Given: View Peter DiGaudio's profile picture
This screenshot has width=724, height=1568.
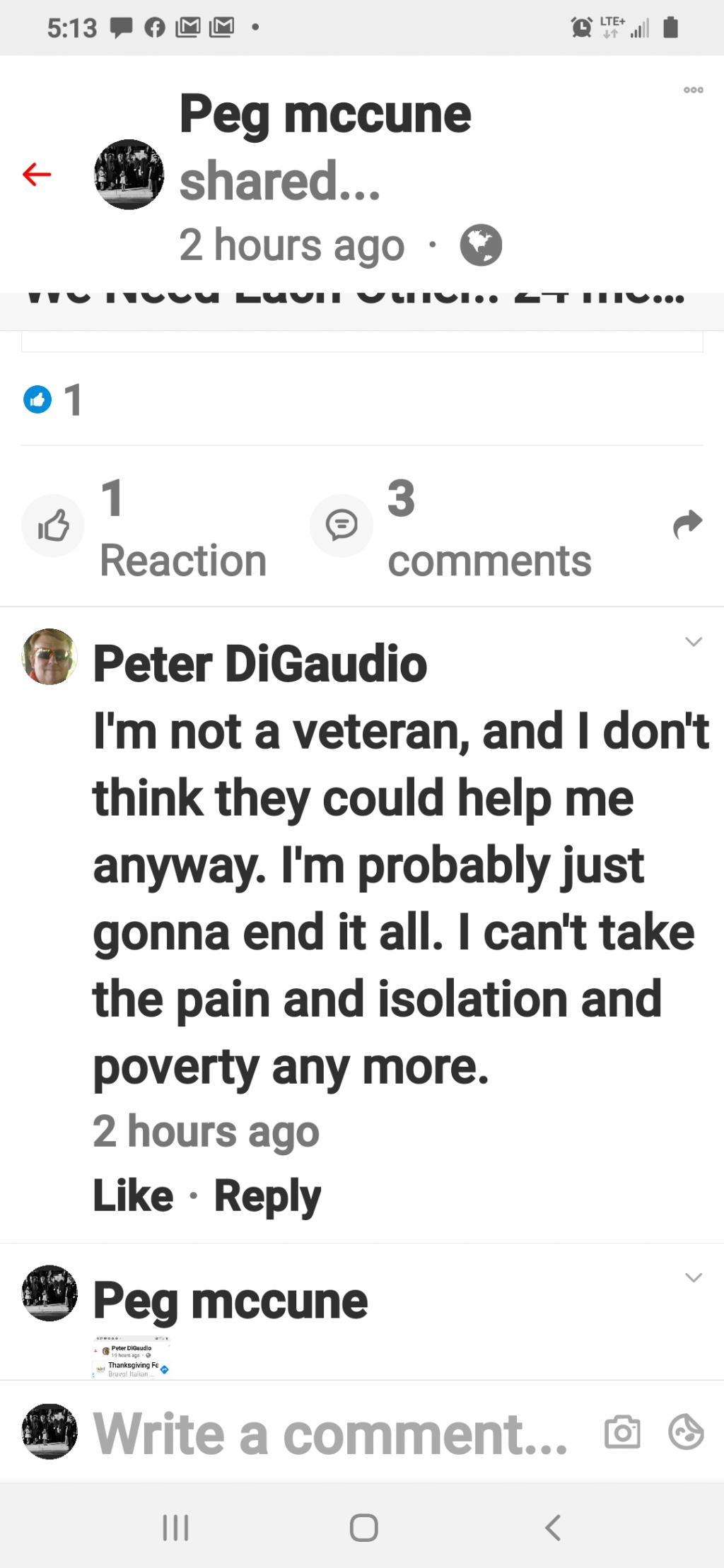Looking at the screenshot, I should 49,657.
